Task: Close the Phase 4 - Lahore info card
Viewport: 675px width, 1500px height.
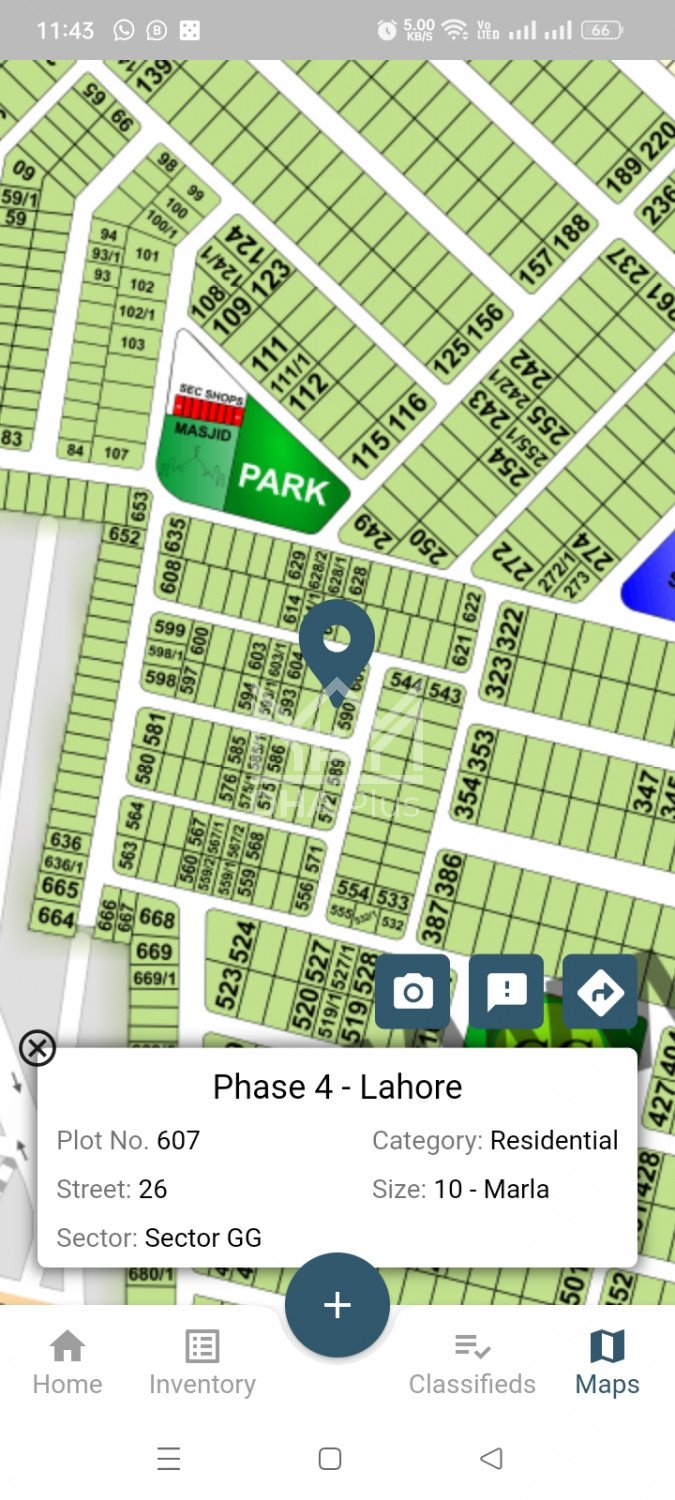Action: click(x=37, y=1048)
